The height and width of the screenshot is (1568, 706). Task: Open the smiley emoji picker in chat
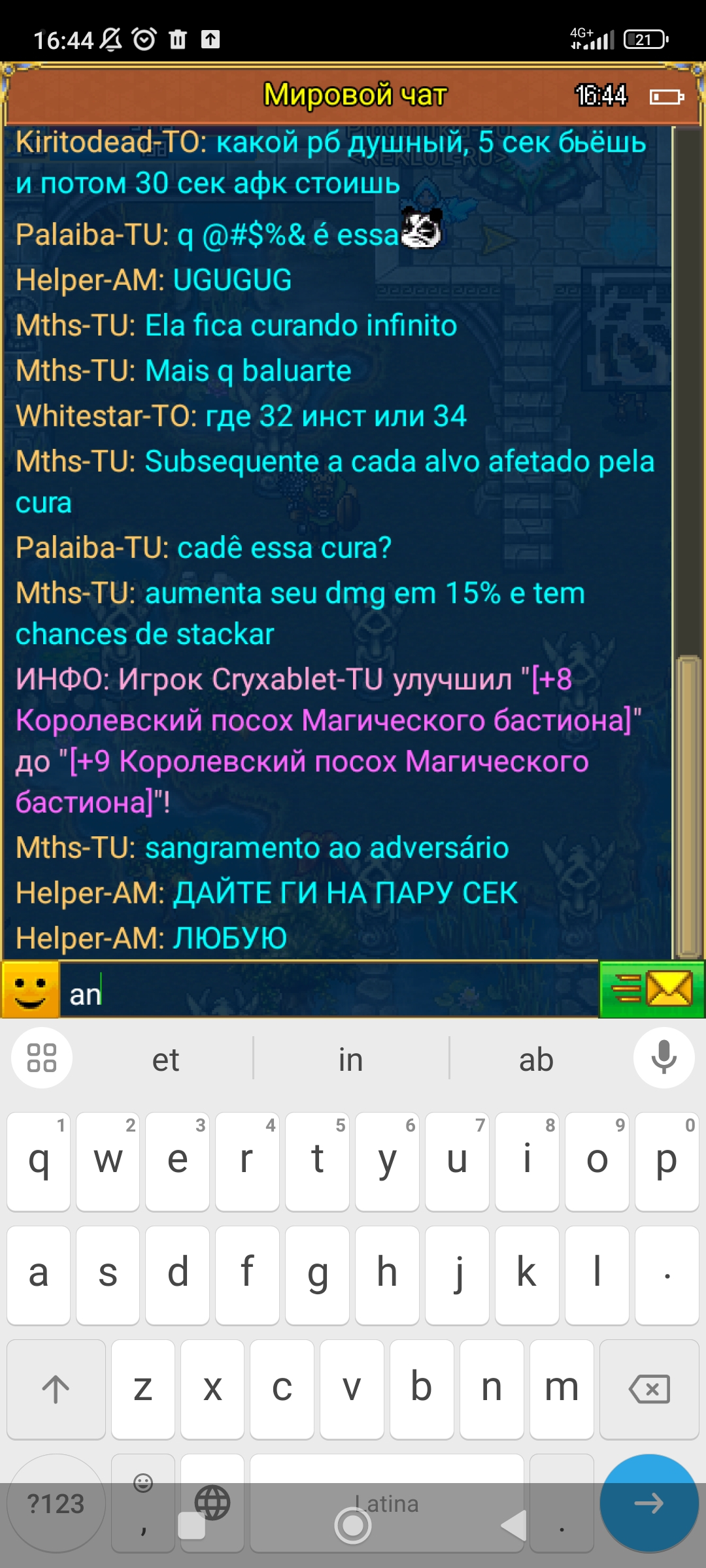[30, 989]
